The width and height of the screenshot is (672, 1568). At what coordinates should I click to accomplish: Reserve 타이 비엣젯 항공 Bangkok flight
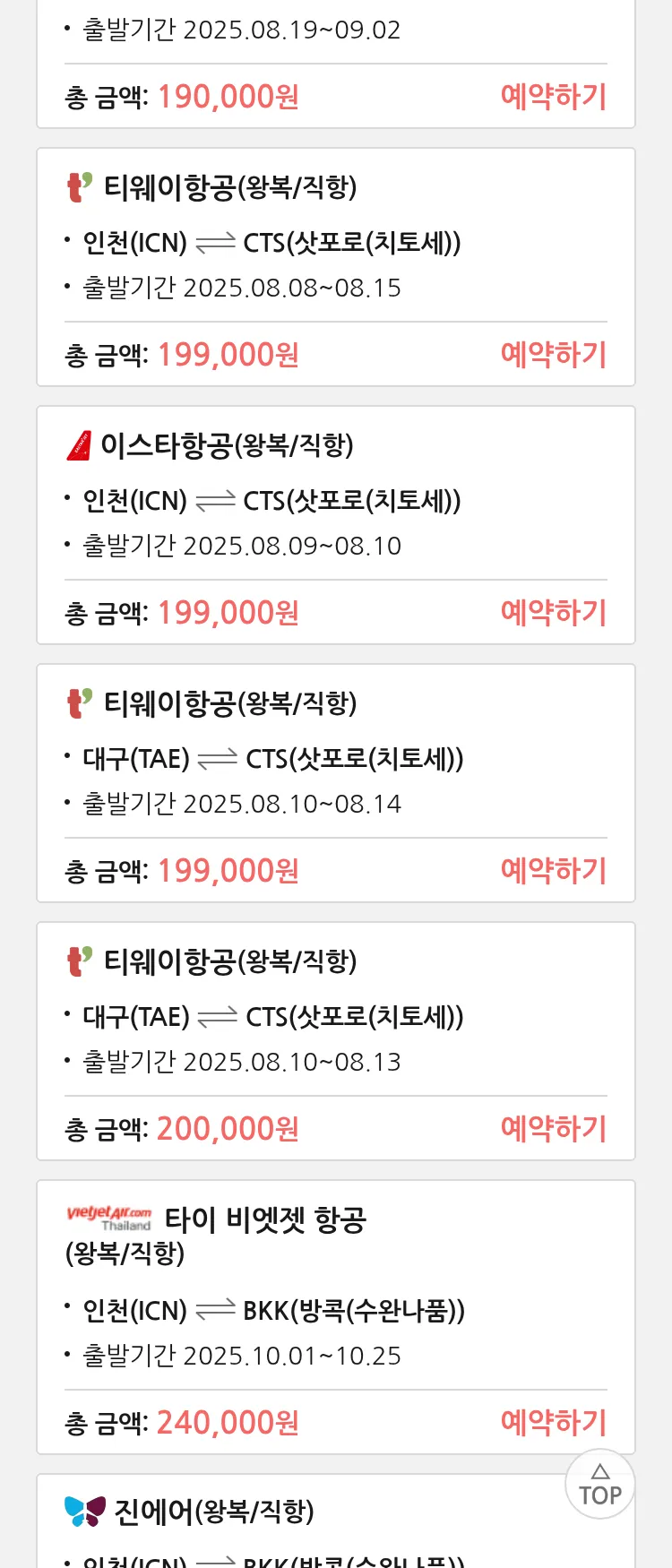(553, 1423)
